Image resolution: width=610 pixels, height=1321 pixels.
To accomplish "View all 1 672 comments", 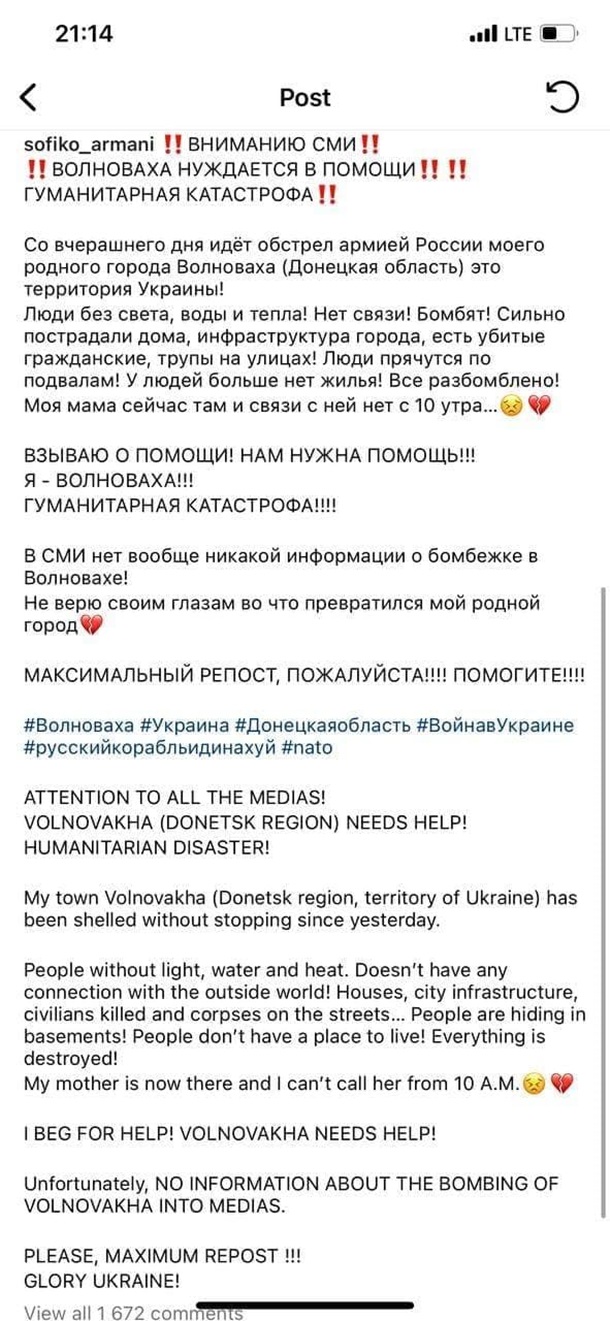I will (x=132, y=1311).
